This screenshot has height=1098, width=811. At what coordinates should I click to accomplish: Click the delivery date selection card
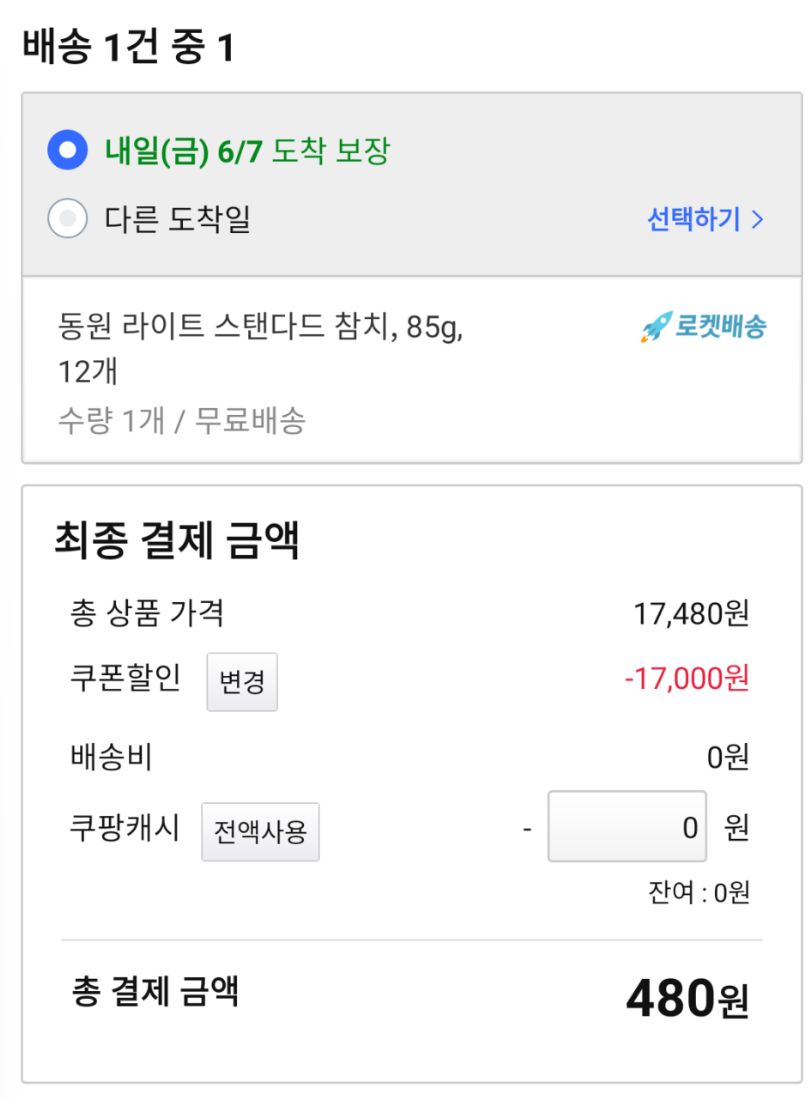coord(406,185)
